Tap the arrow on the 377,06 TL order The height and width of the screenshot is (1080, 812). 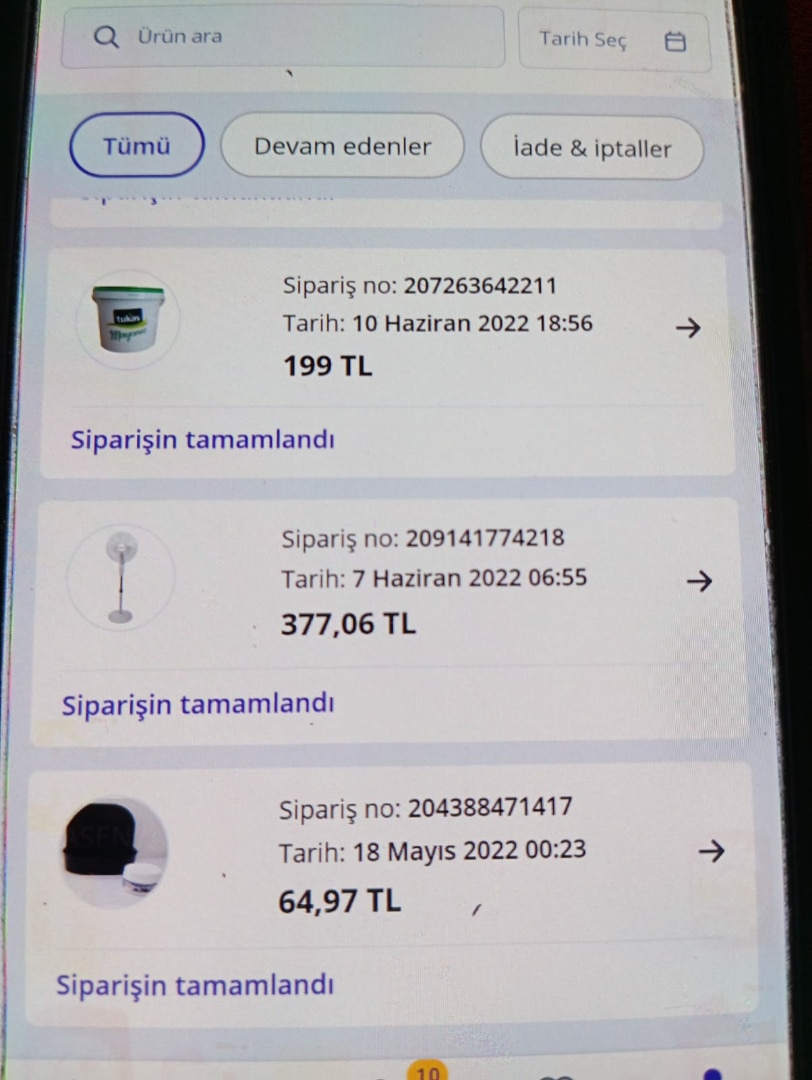tap(699, 581)
